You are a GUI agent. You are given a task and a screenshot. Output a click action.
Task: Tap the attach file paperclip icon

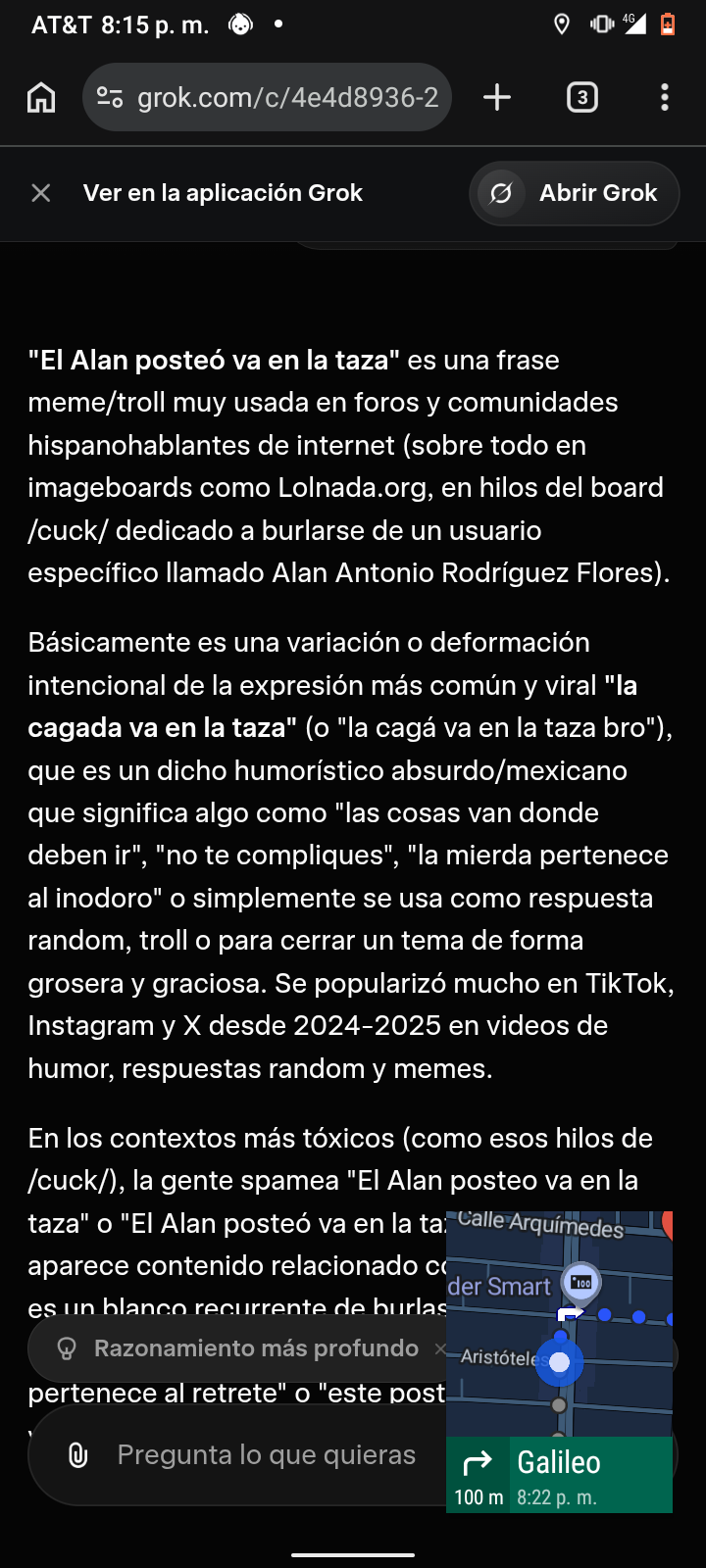tap(78, 1455)
